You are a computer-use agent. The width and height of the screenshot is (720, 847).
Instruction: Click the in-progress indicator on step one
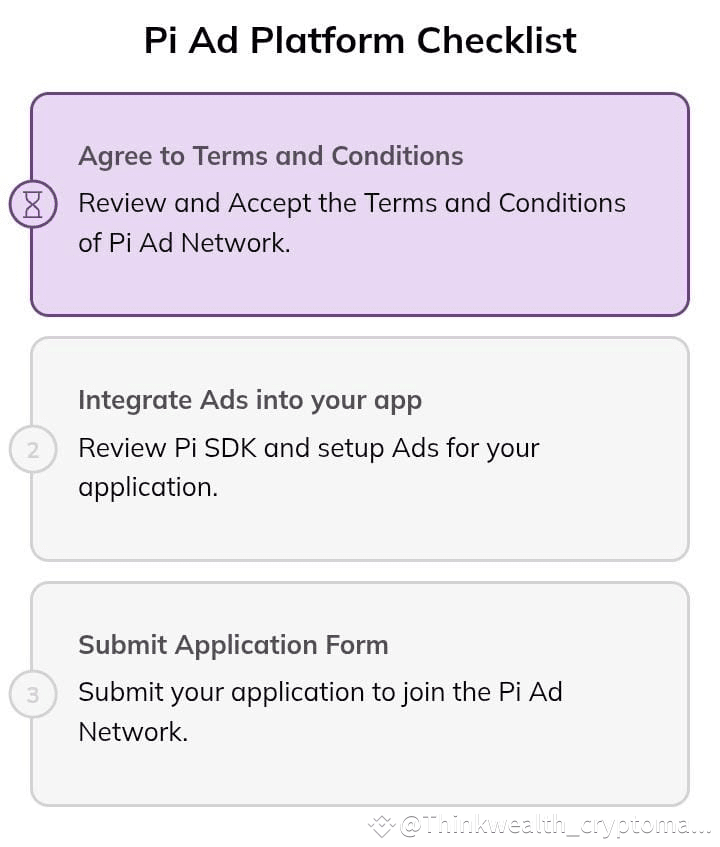(x=33, y=203)
